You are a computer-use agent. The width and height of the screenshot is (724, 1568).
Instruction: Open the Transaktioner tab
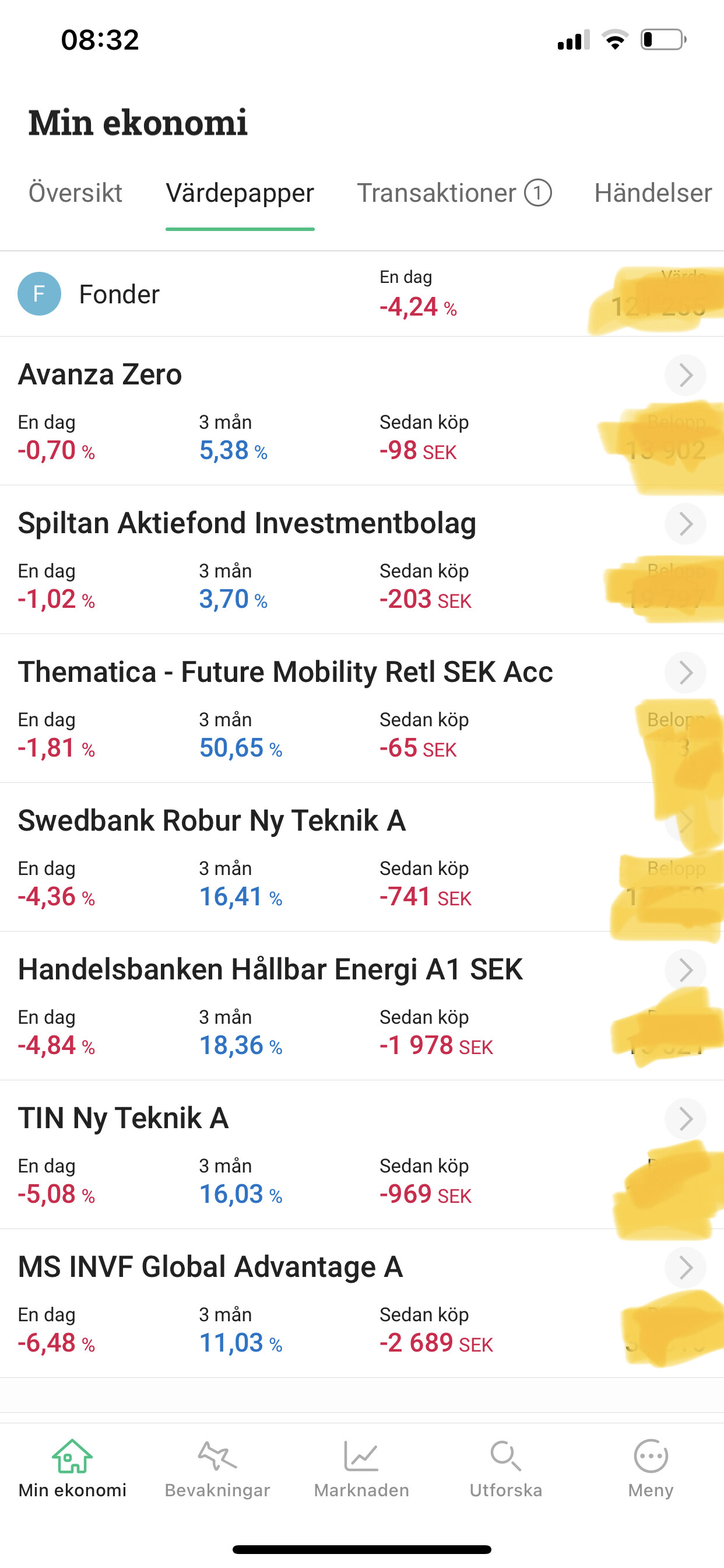point(454,193)
